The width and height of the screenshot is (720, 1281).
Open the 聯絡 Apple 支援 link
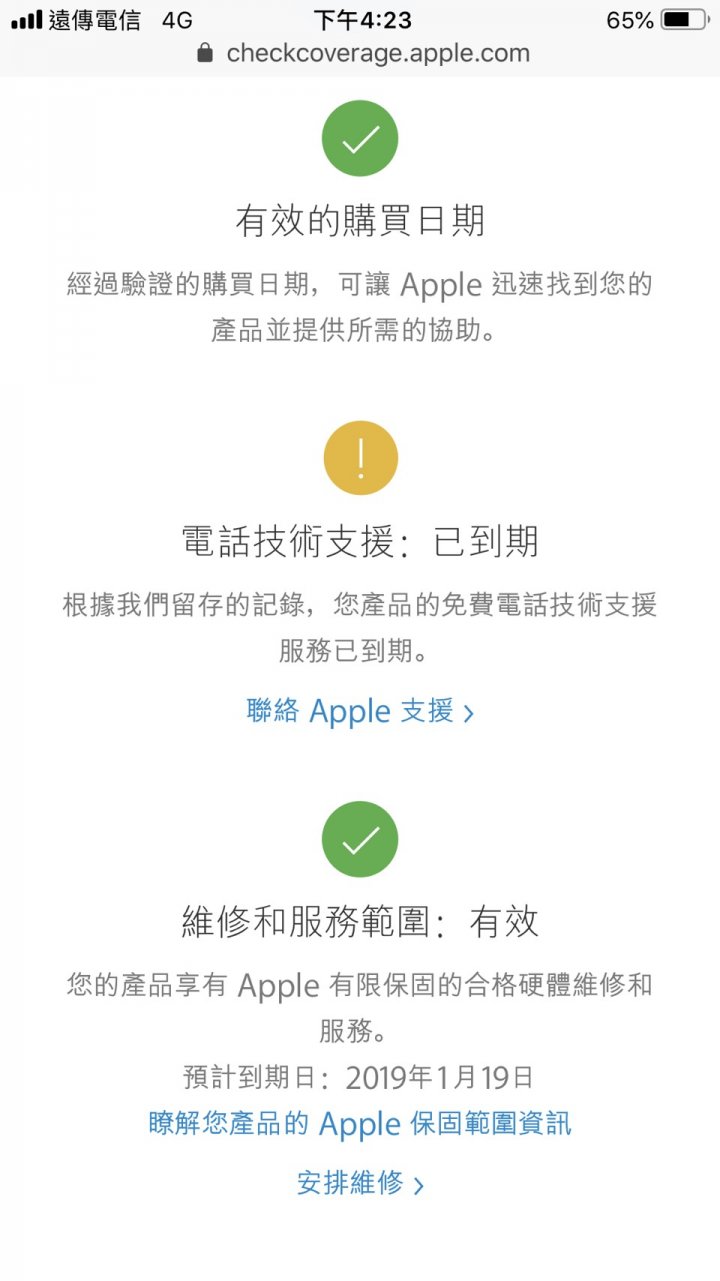point(360,711)
